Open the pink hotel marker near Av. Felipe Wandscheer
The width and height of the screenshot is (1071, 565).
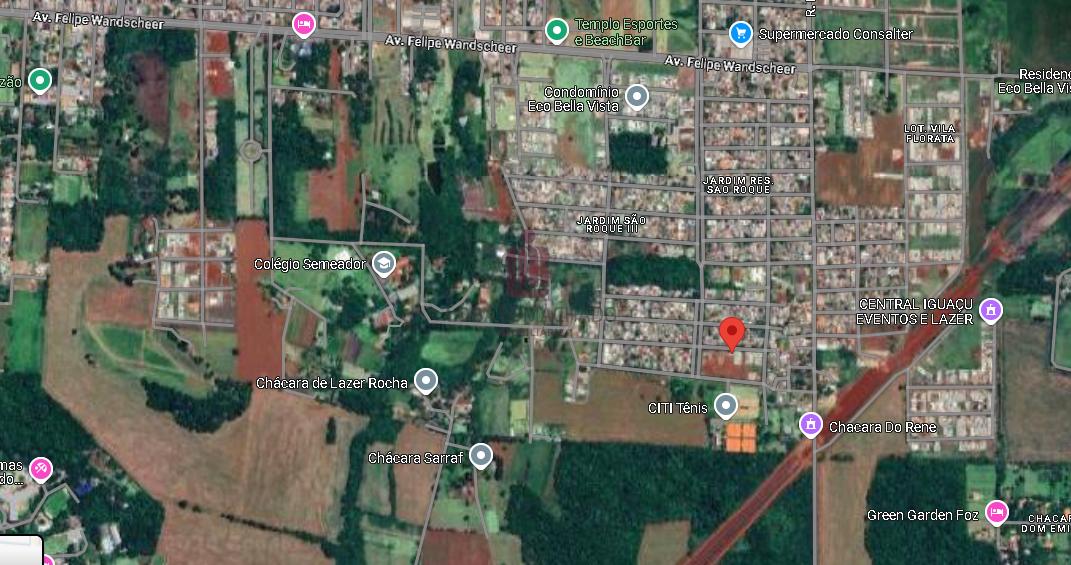pyautogui.click(x=304, y=24)
